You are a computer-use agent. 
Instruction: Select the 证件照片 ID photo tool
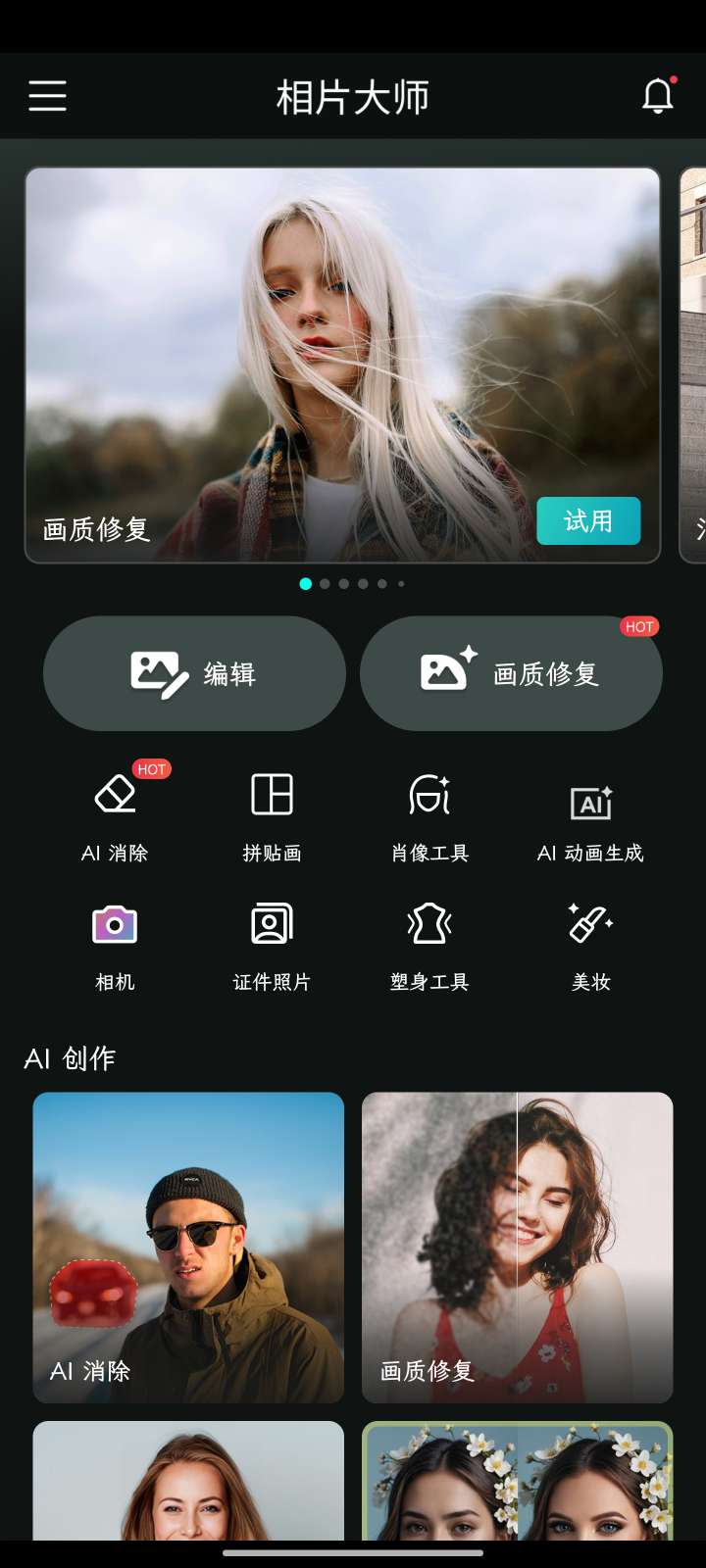point(272,941)
